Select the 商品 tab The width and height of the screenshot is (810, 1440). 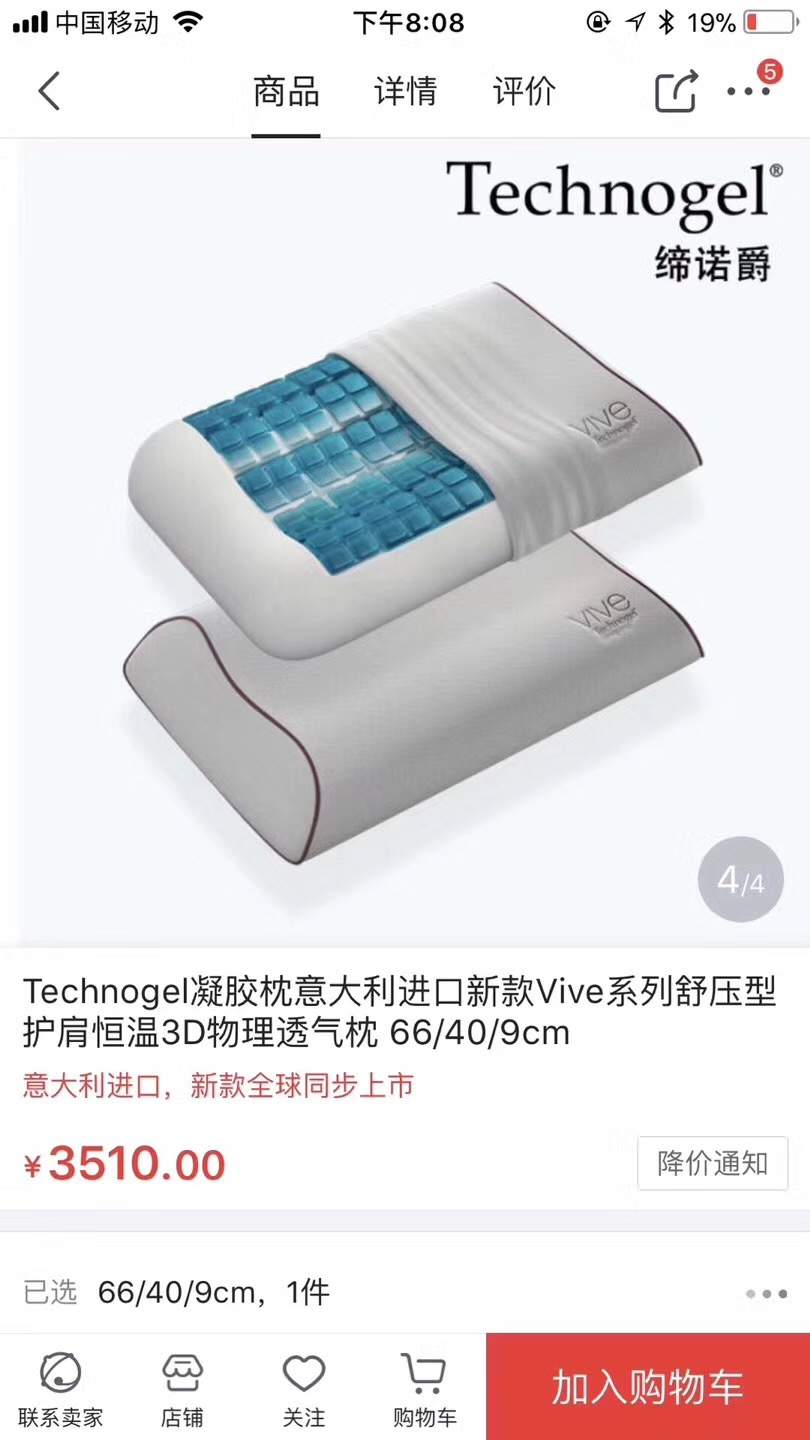point(286,92)
